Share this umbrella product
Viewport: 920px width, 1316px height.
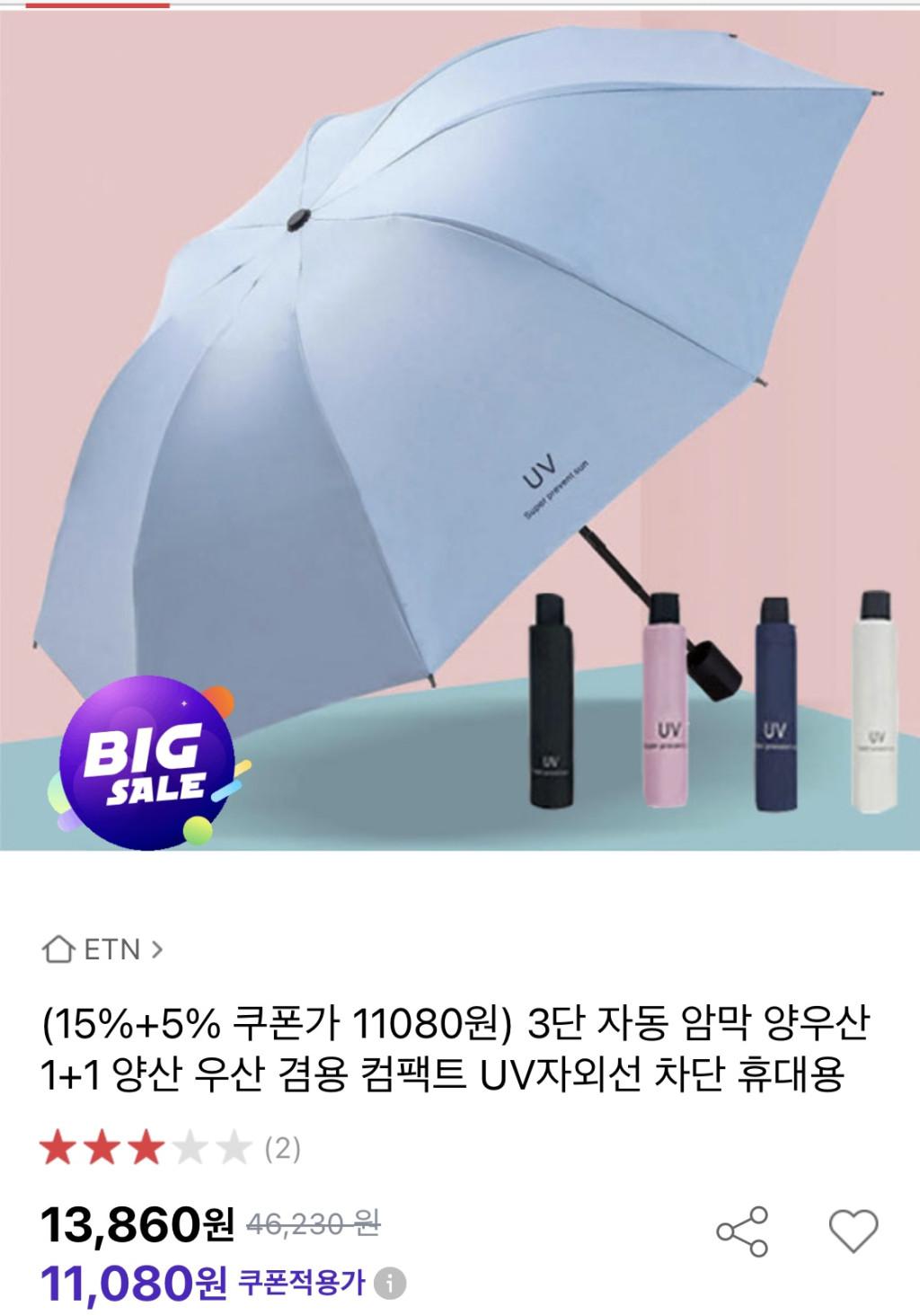pos(742,1232)
